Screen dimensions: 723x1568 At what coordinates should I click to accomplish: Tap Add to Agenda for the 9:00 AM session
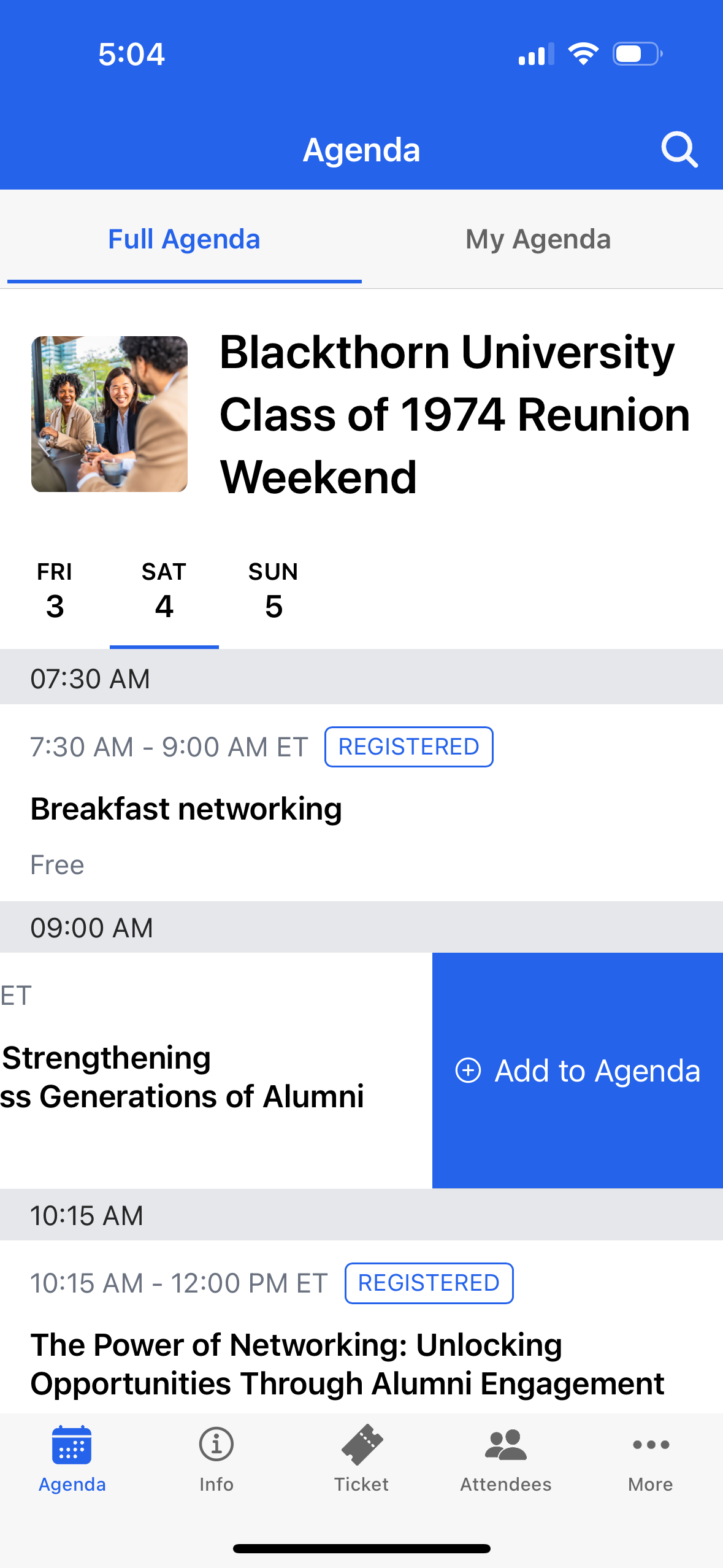tap(578, 1070)
